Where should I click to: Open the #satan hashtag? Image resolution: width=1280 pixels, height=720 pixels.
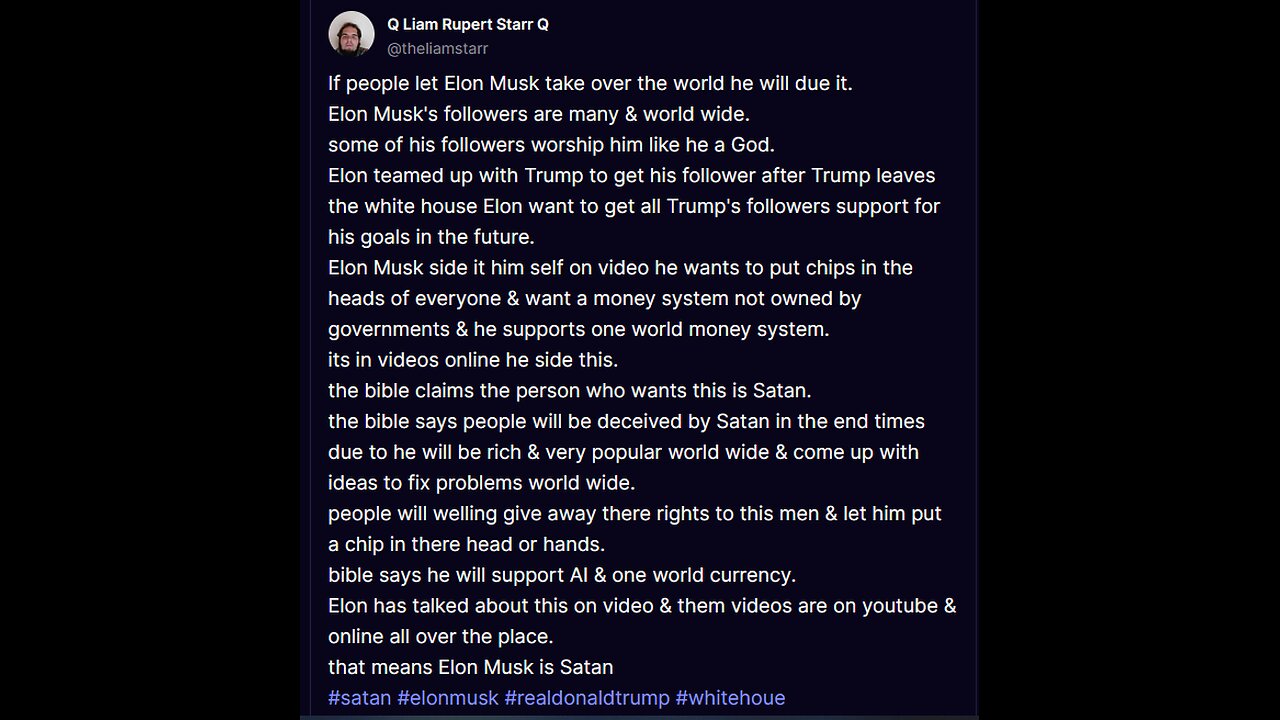[x=359, y=698]
